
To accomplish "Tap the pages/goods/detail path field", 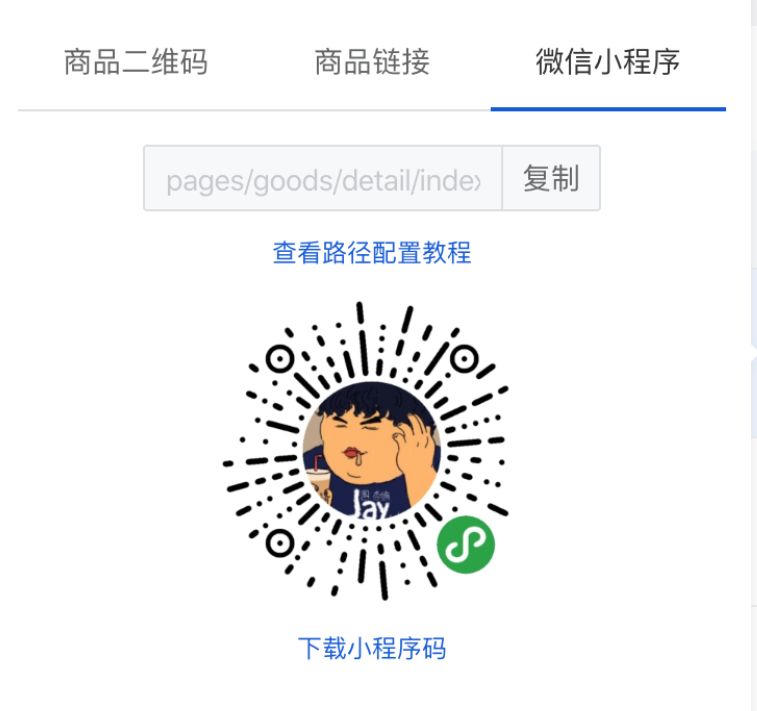I will 322,179.
